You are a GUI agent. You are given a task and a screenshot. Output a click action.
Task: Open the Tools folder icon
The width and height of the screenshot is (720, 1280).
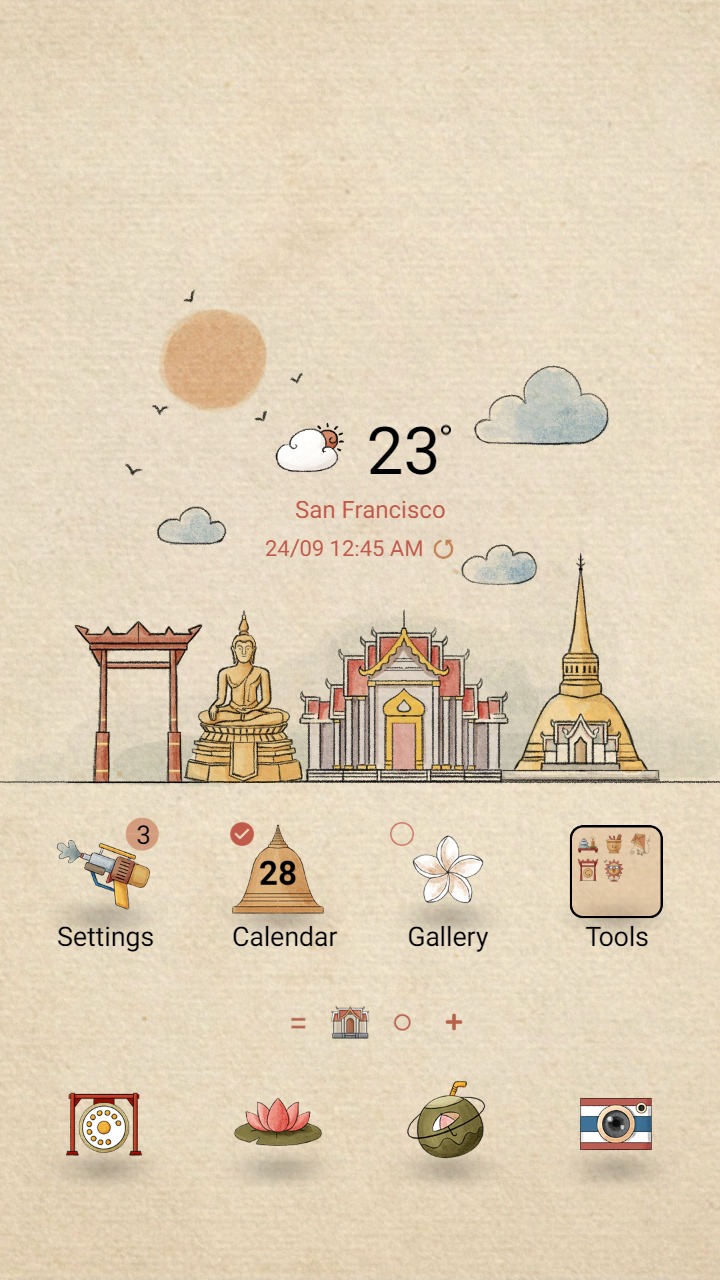[616, 870]
